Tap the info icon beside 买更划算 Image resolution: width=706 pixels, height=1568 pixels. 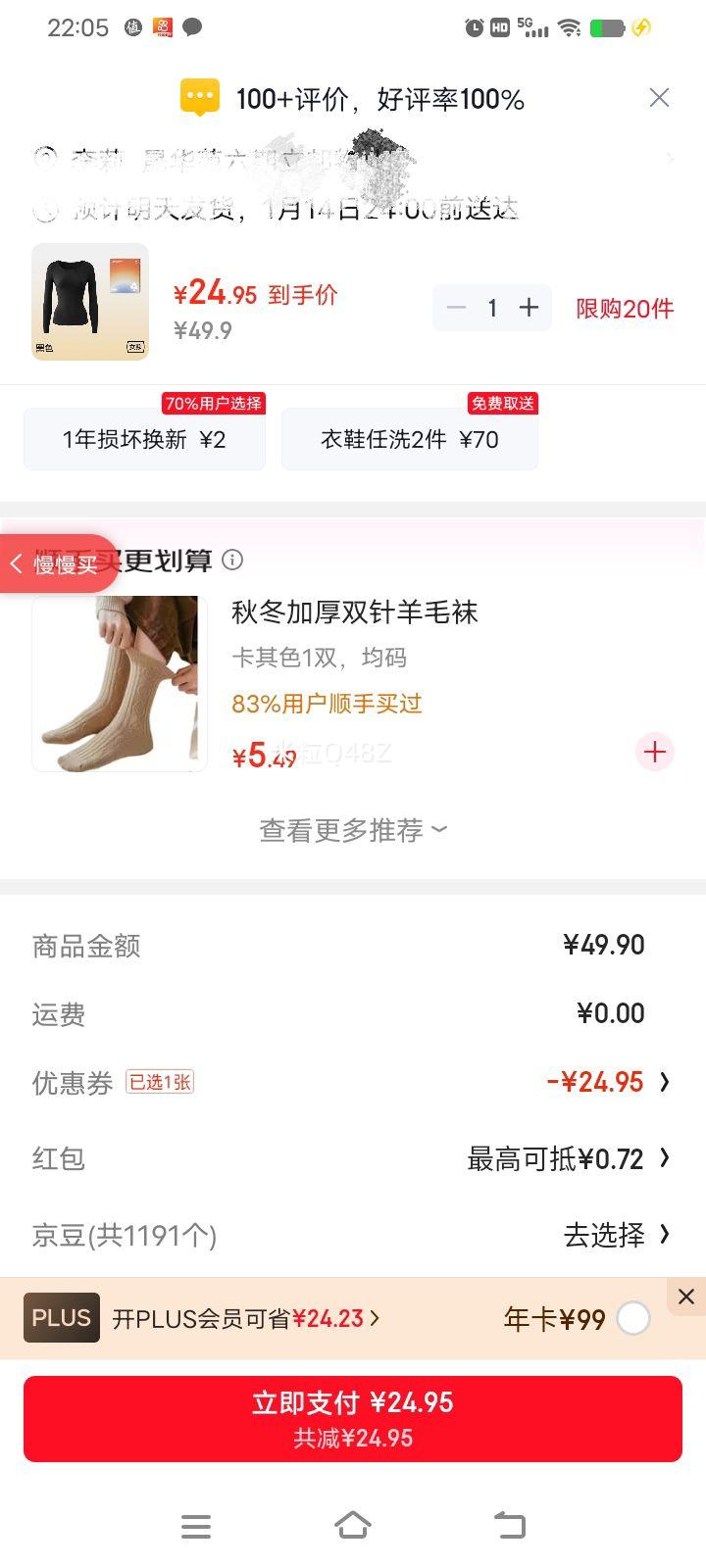pyautogui.click(x=232, y=560)
